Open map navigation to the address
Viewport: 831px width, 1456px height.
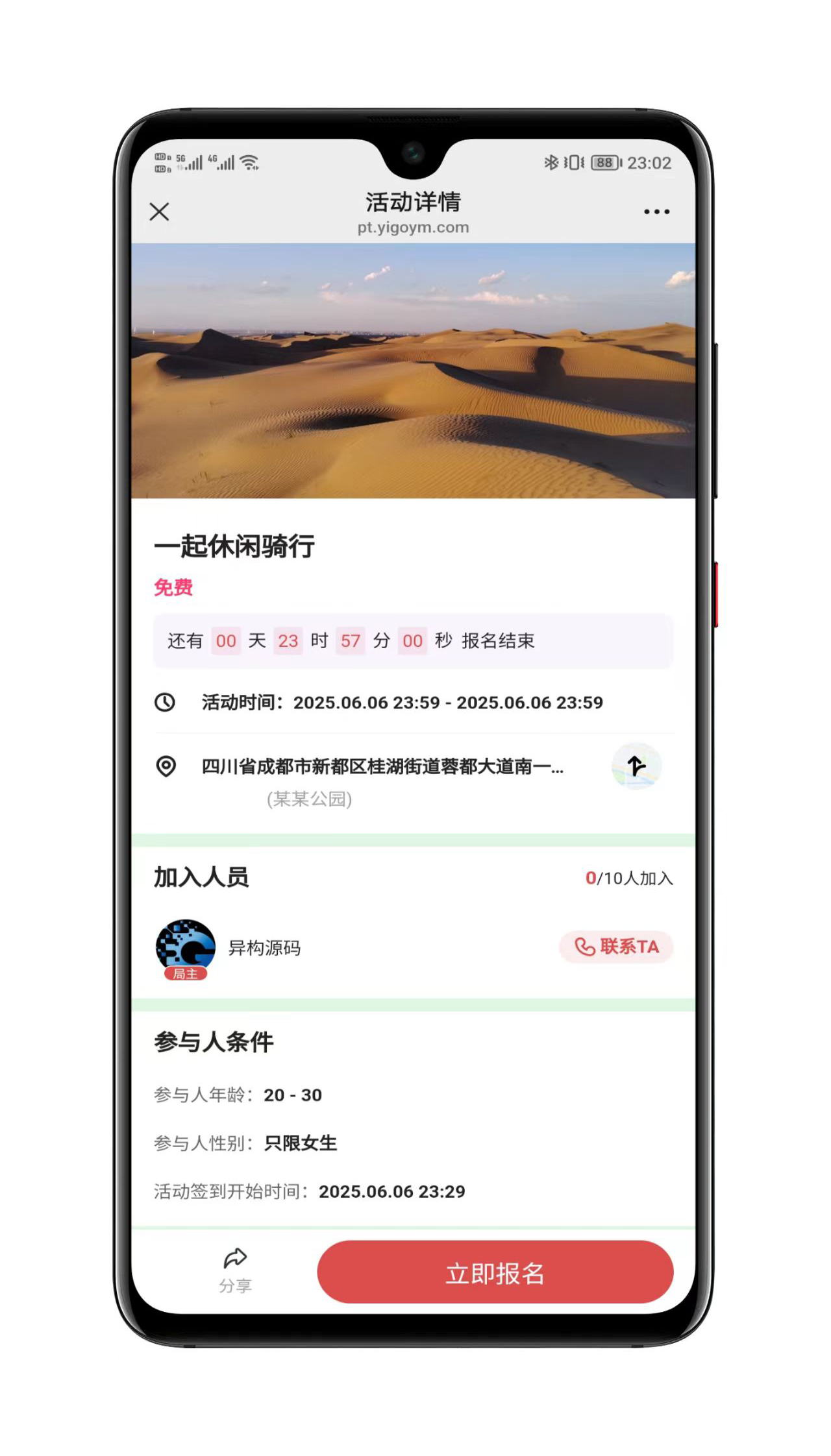coord(636,766)
